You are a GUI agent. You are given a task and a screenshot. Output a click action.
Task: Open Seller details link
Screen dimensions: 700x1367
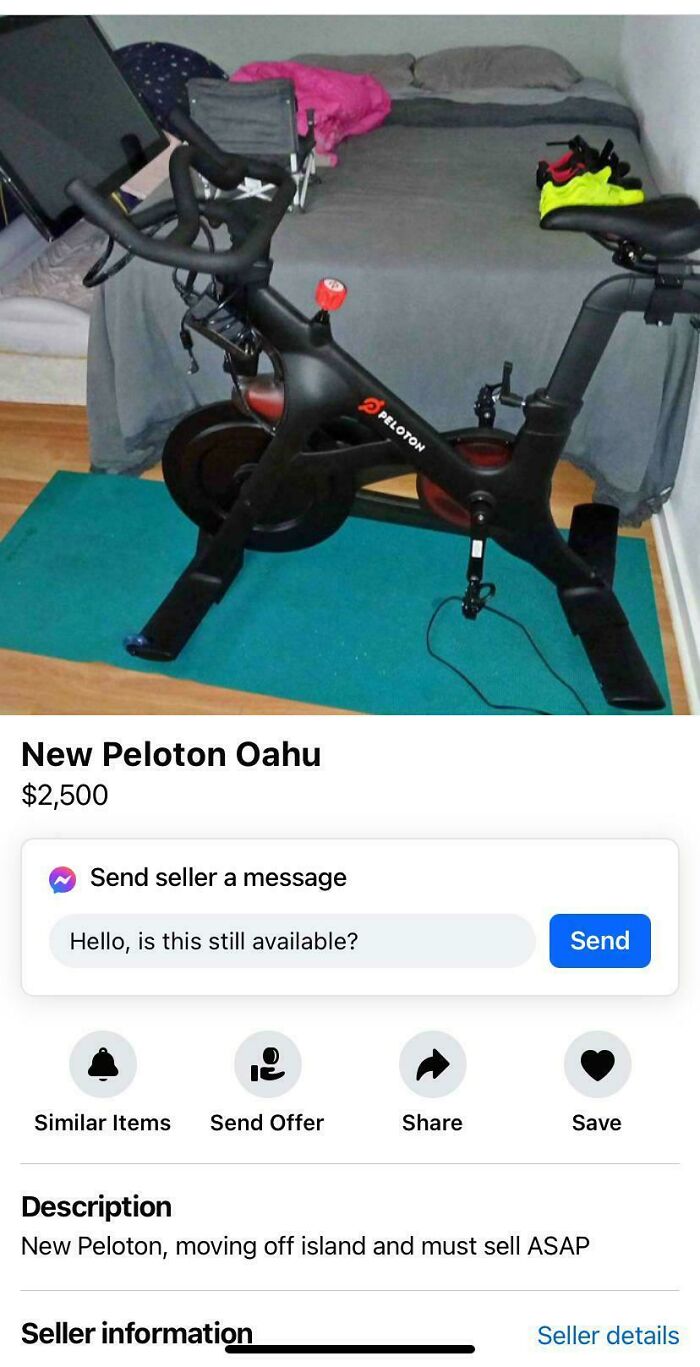coord(607,1335)
